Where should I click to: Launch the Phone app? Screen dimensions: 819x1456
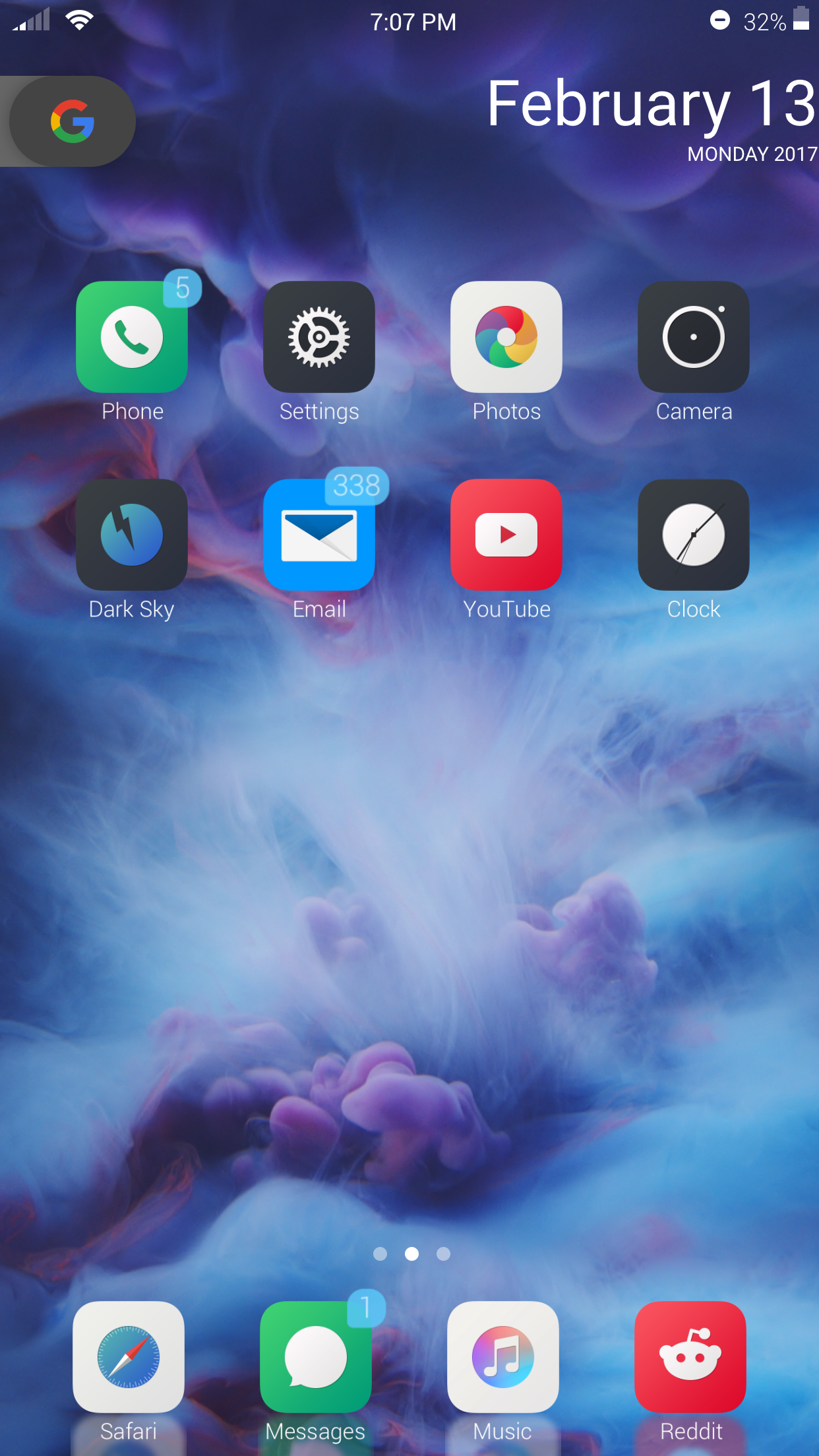132,337
